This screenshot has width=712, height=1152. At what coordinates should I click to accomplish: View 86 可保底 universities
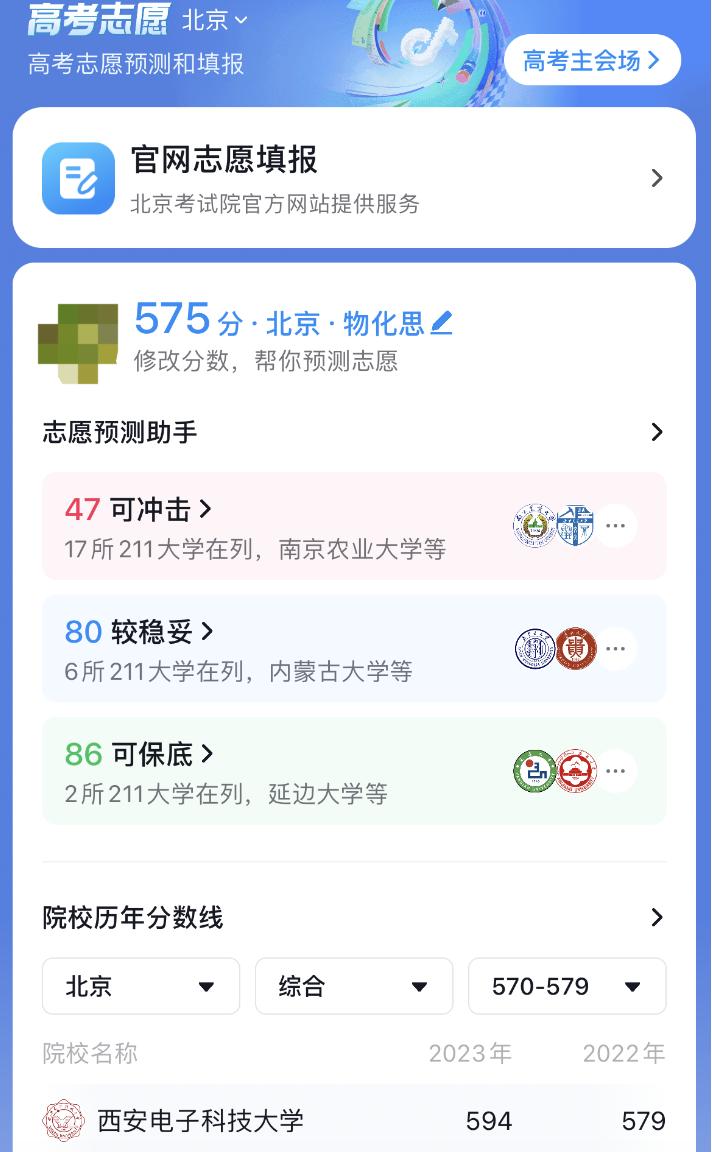point(139,754)
